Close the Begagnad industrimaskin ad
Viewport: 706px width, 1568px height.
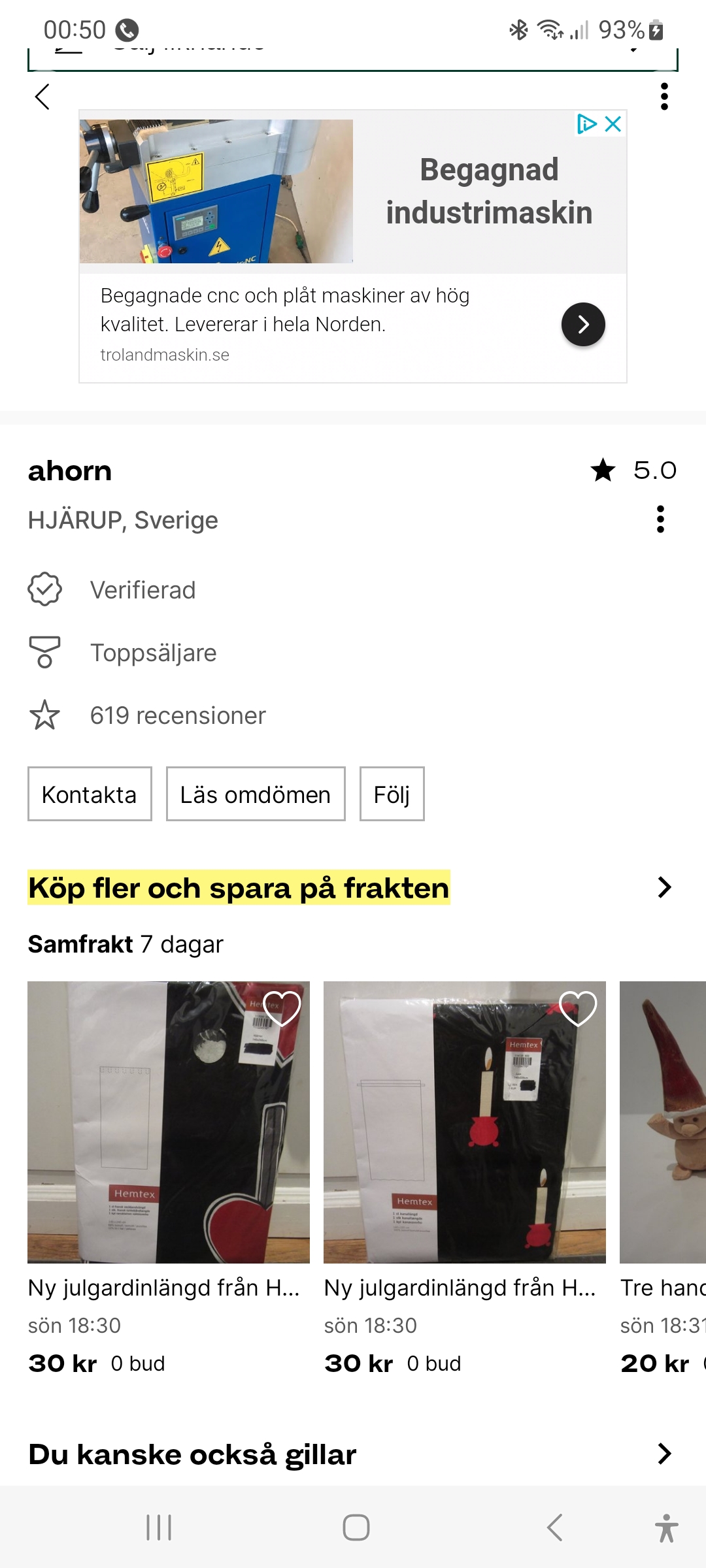pyautogui.click(x=613, y=124)
